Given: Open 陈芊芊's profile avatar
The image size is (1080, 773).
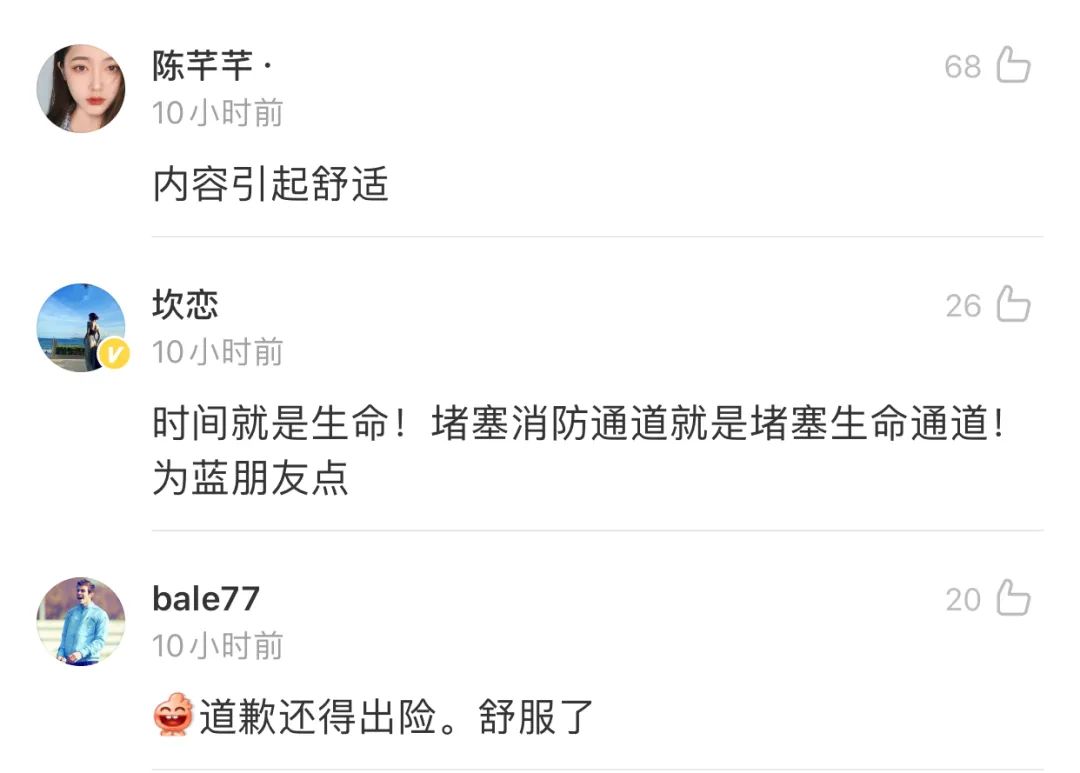Looking at the screenshot, I should pyautogui.click(x=81, y=88).
